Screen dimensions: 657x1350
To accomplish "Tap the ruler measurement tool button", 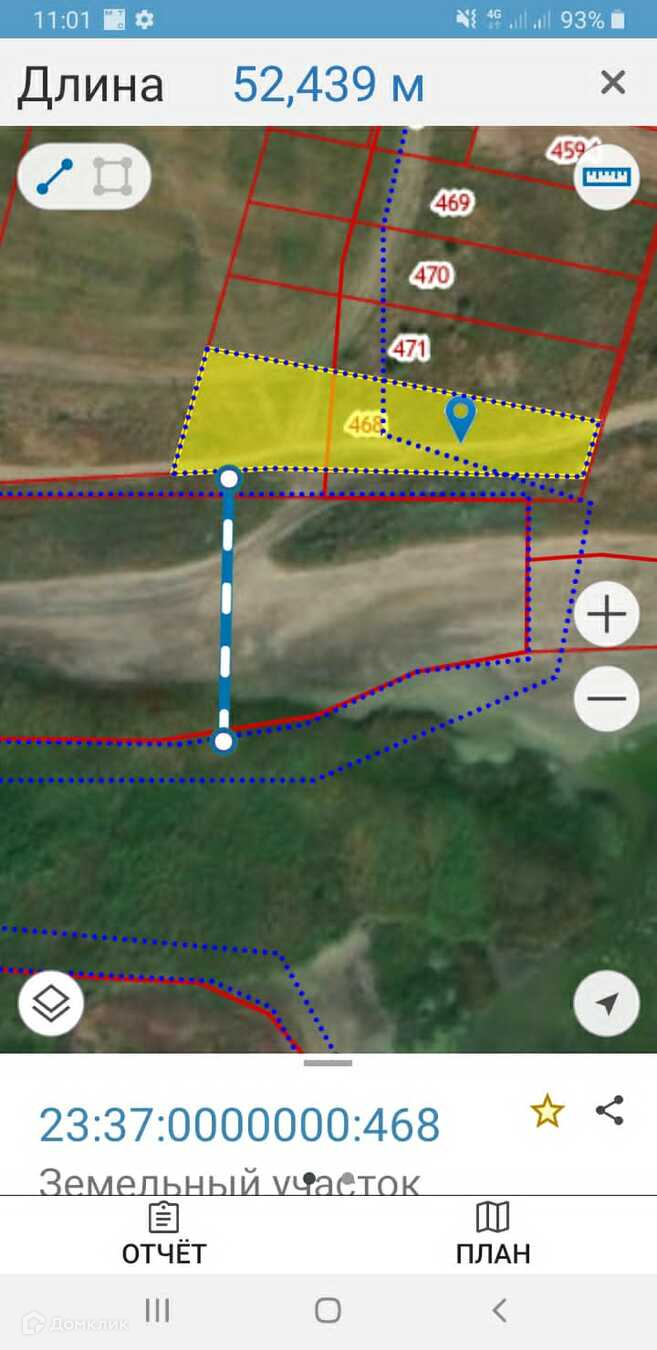I will point(607,176).
